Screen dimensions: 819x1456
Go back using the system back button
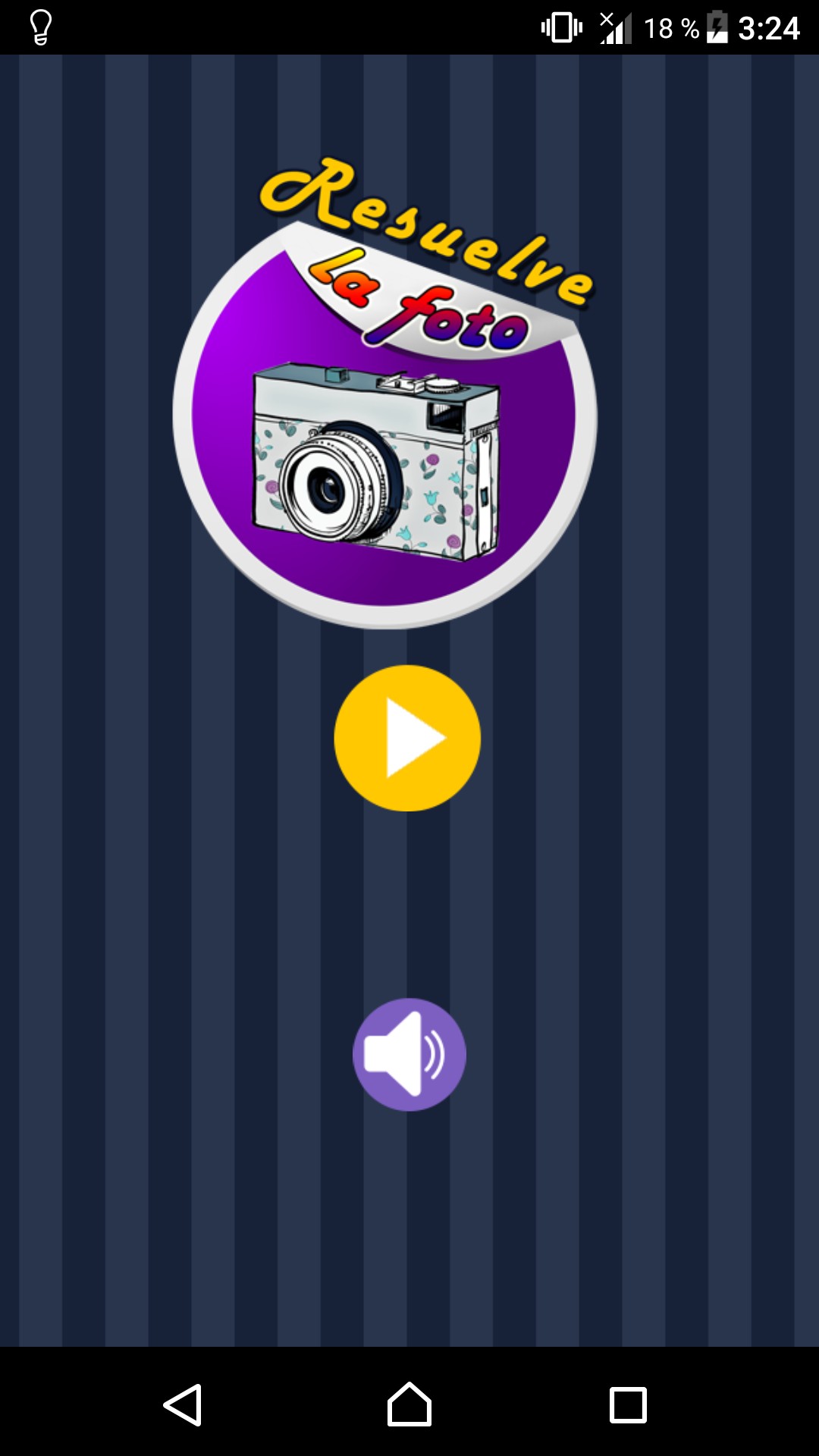pyautogui.click(x=183, y=1405)
